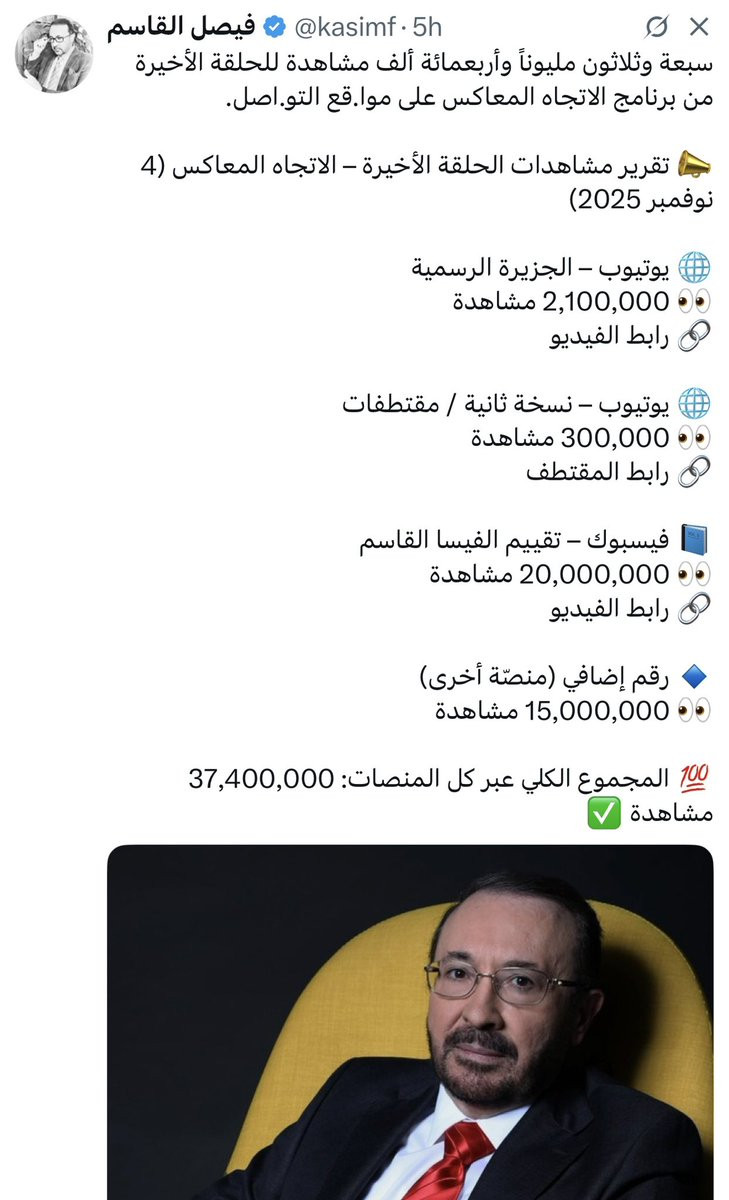Dismiss the post with the X icon
729x1200 pixels.
pyautogui.click(x=701, y=27)
